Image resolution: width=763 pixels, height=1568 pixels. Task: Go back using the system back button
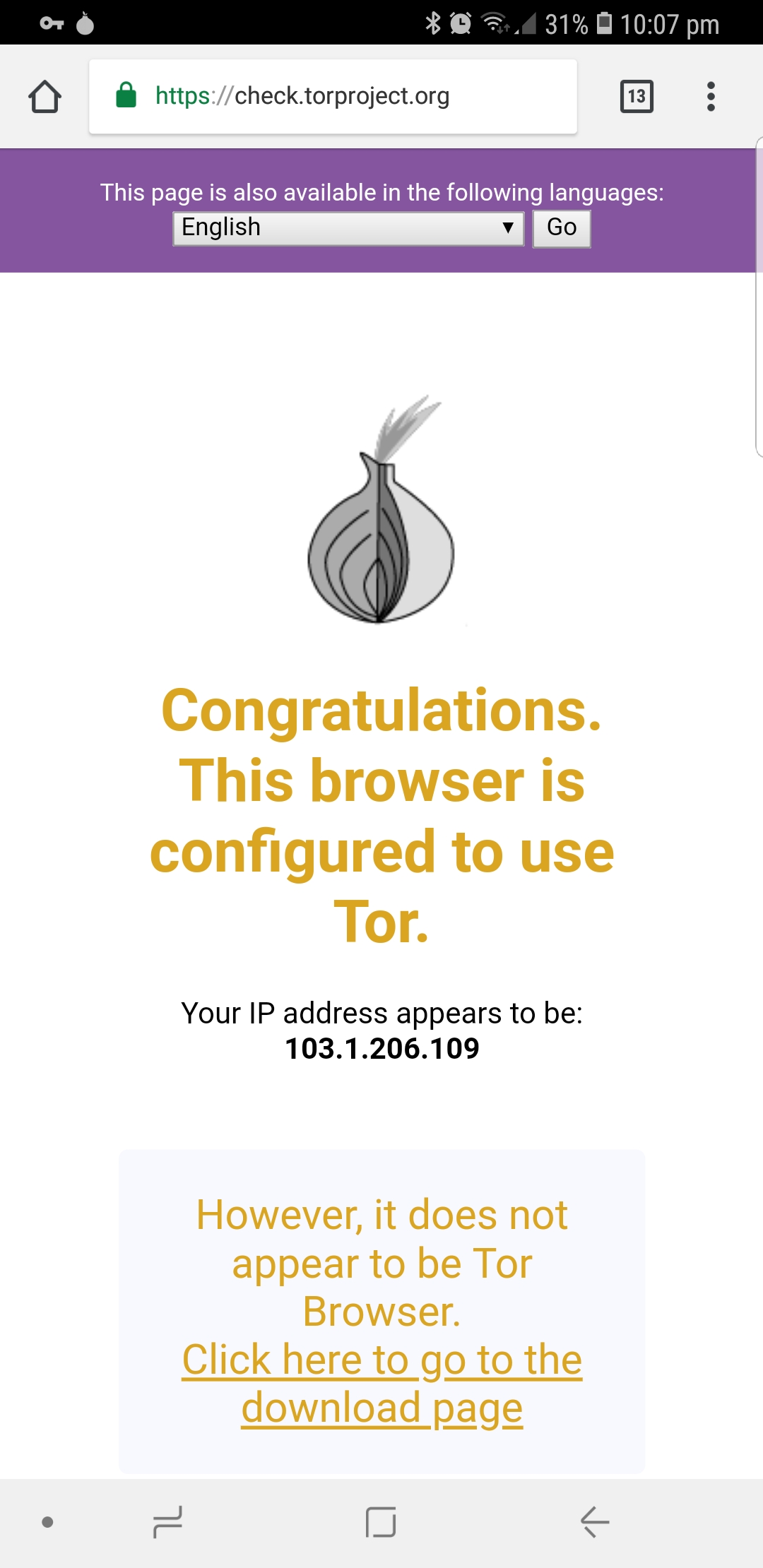(595, 1521)
